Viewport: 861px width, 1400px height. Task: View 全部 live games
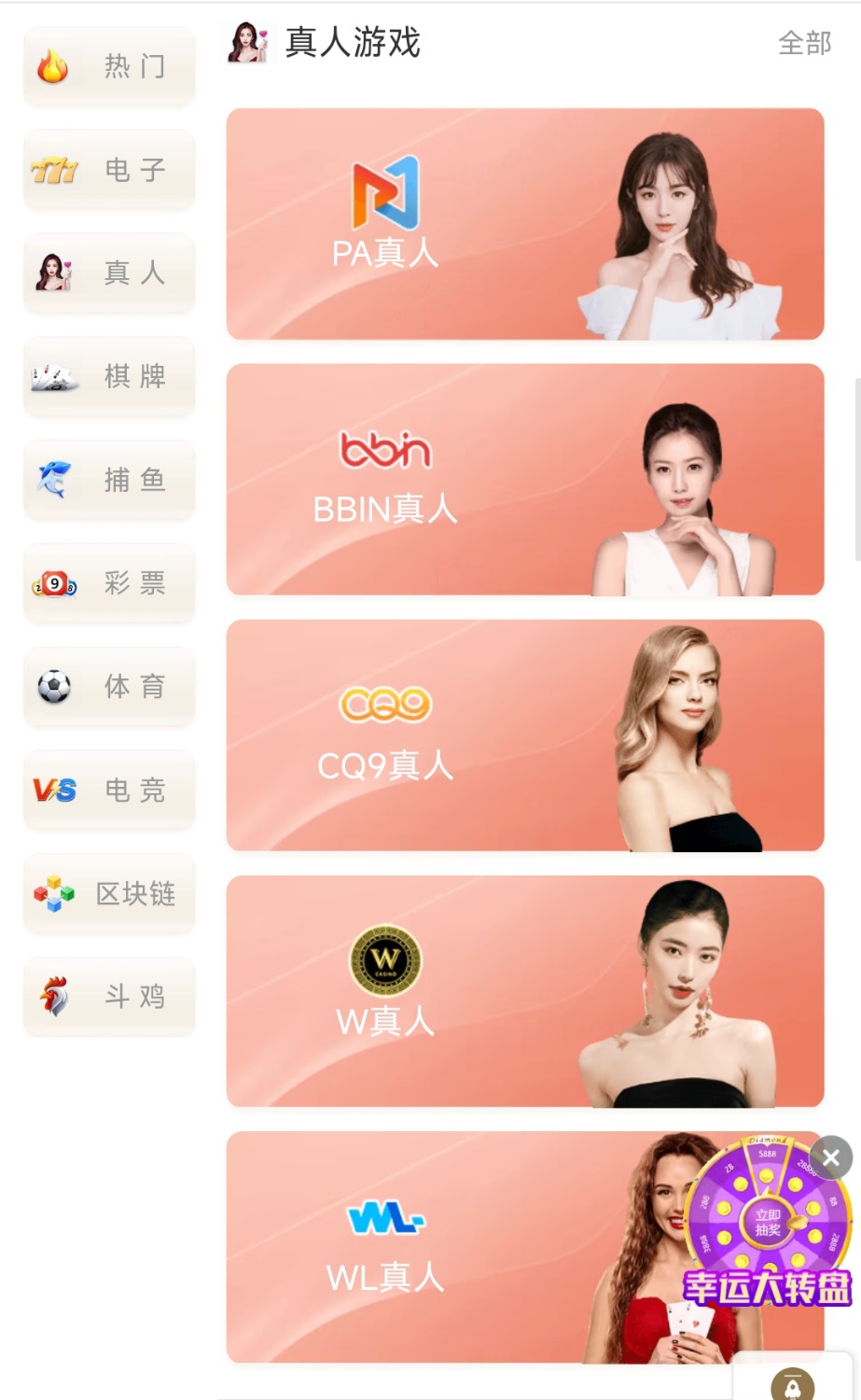[x=804, y=43]
